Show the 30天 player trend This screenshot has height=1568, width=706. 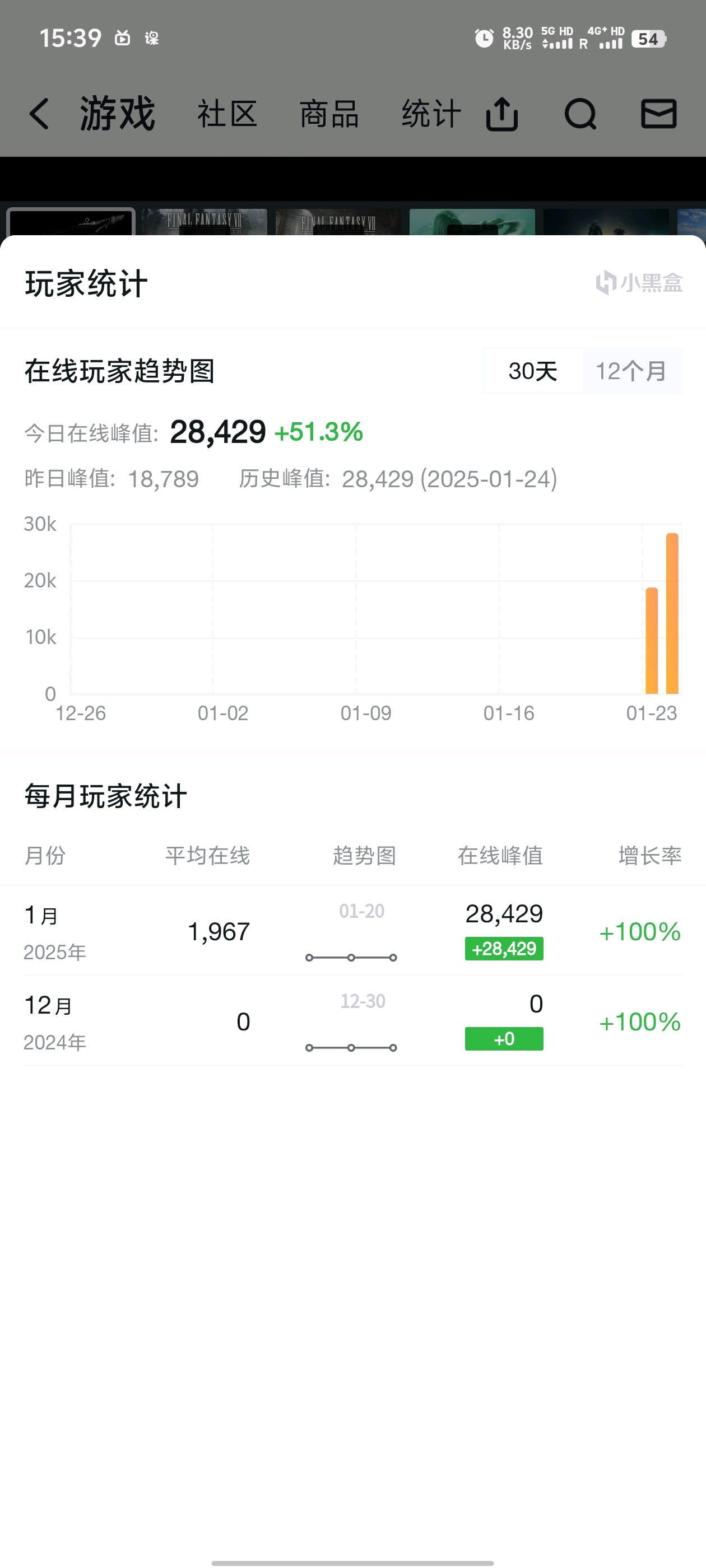[x=533, y=371]
